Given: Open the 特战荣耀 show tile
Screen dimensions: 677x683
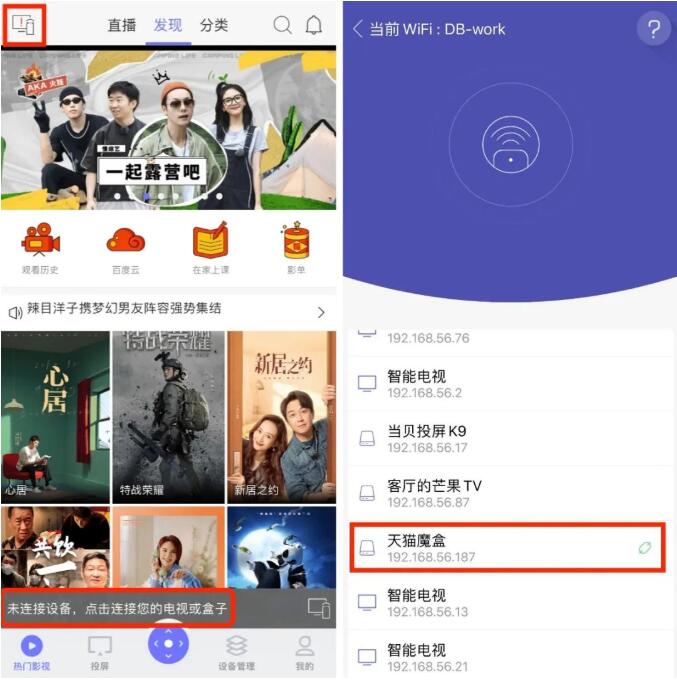Looking at the screenshot, I should pyautogui.click(x=167, y=415).
